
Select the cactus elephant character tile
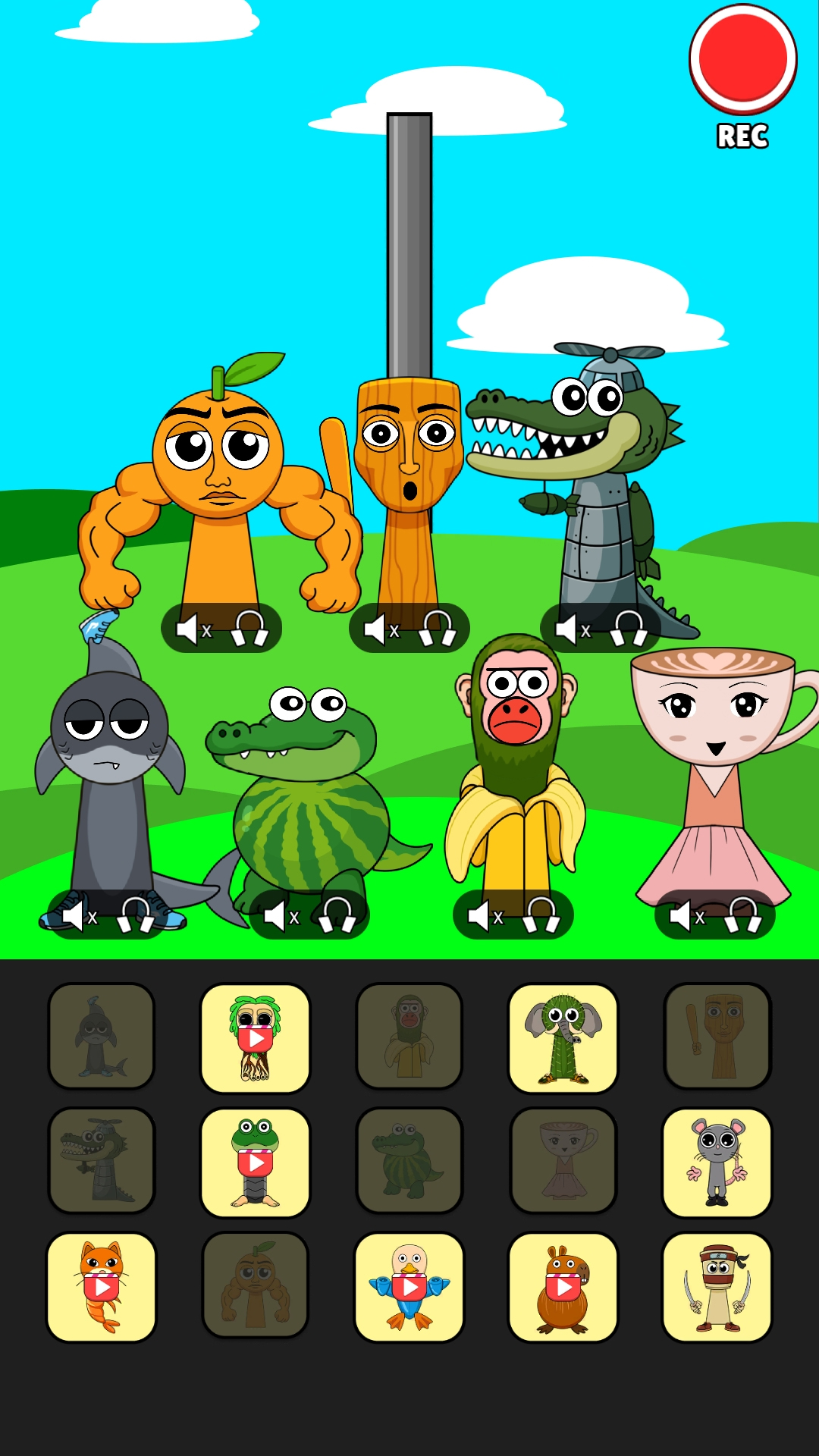coord(563,1038)
